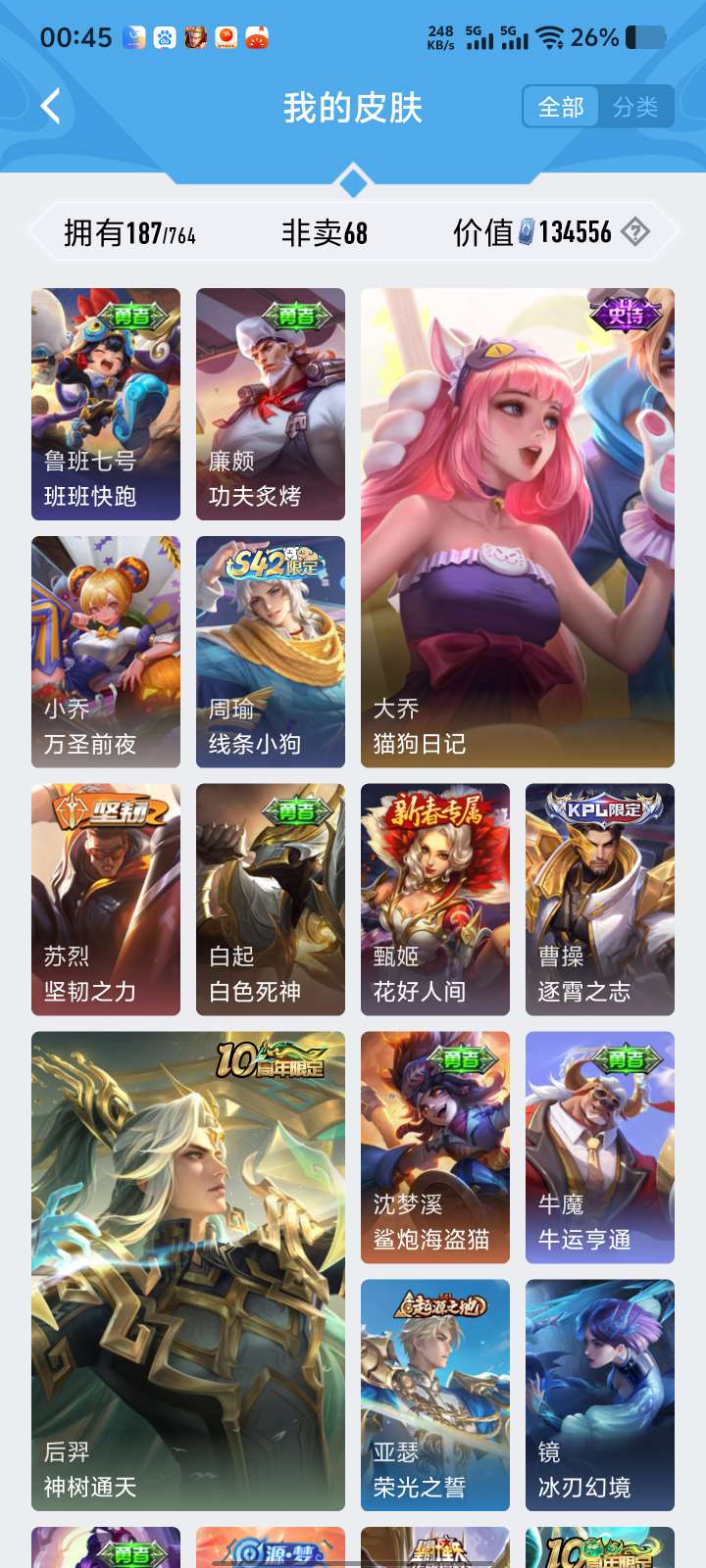706x1568 pixels.
Task: Open the value info icon beside 134556
Action: click(x=635, y=232)
